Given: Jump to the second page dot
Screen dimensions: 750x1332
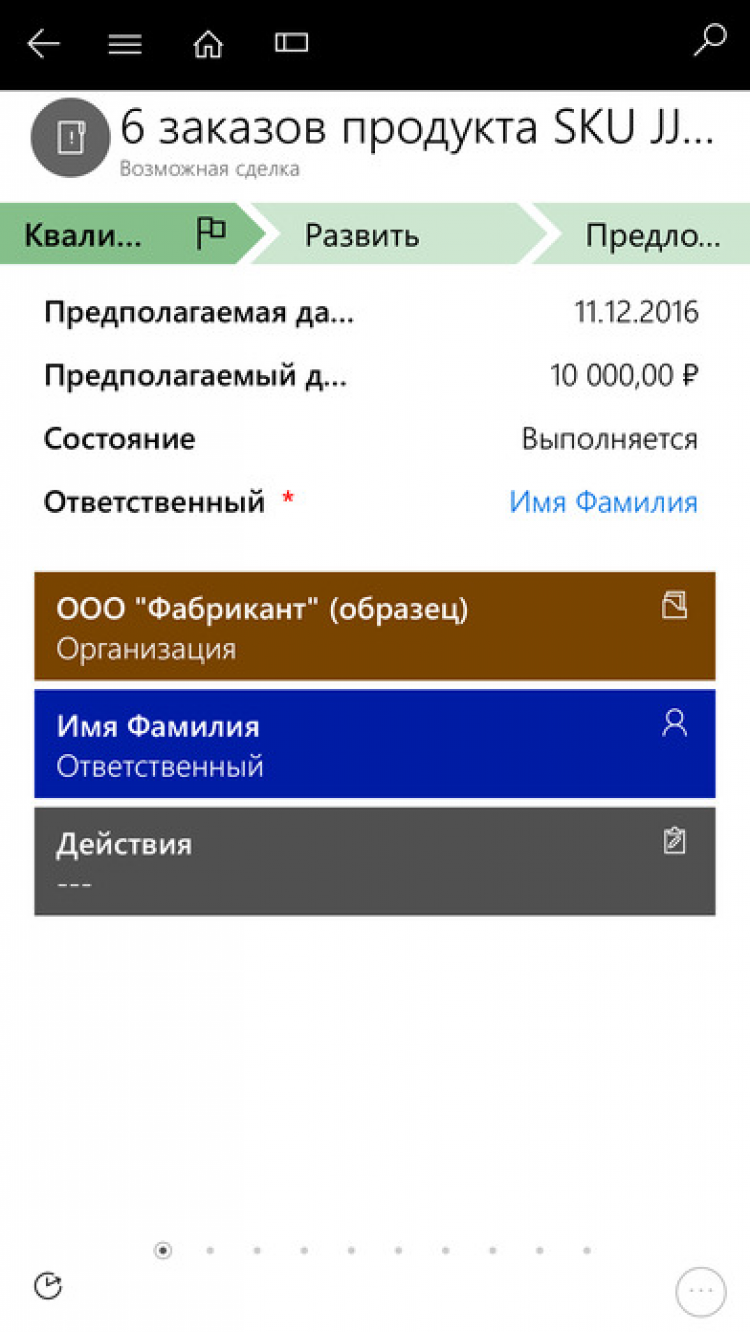Looking at the screenshot, I should coord(210,1250).
